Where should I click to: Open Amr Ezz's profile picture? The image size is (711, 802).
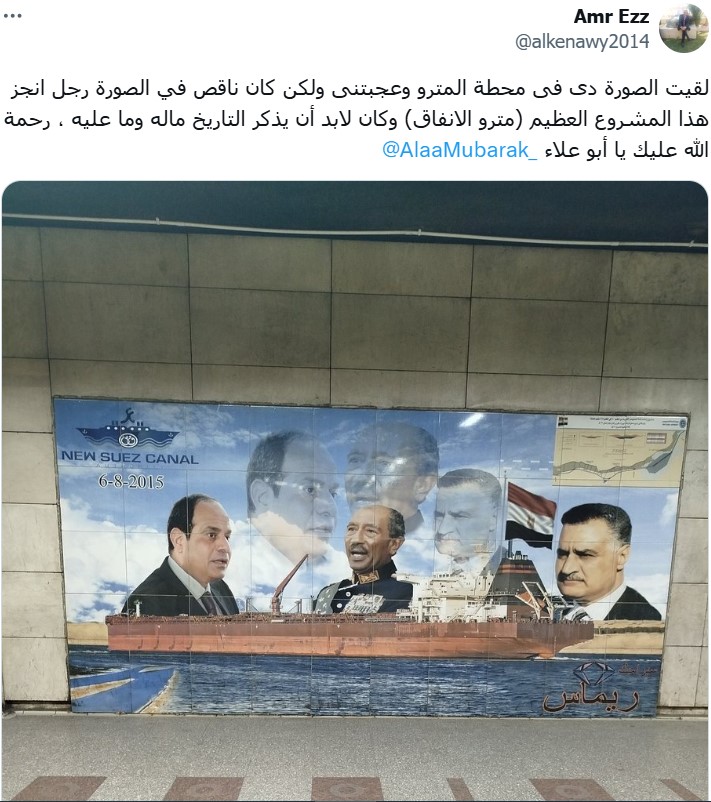[x=685, y=28]
